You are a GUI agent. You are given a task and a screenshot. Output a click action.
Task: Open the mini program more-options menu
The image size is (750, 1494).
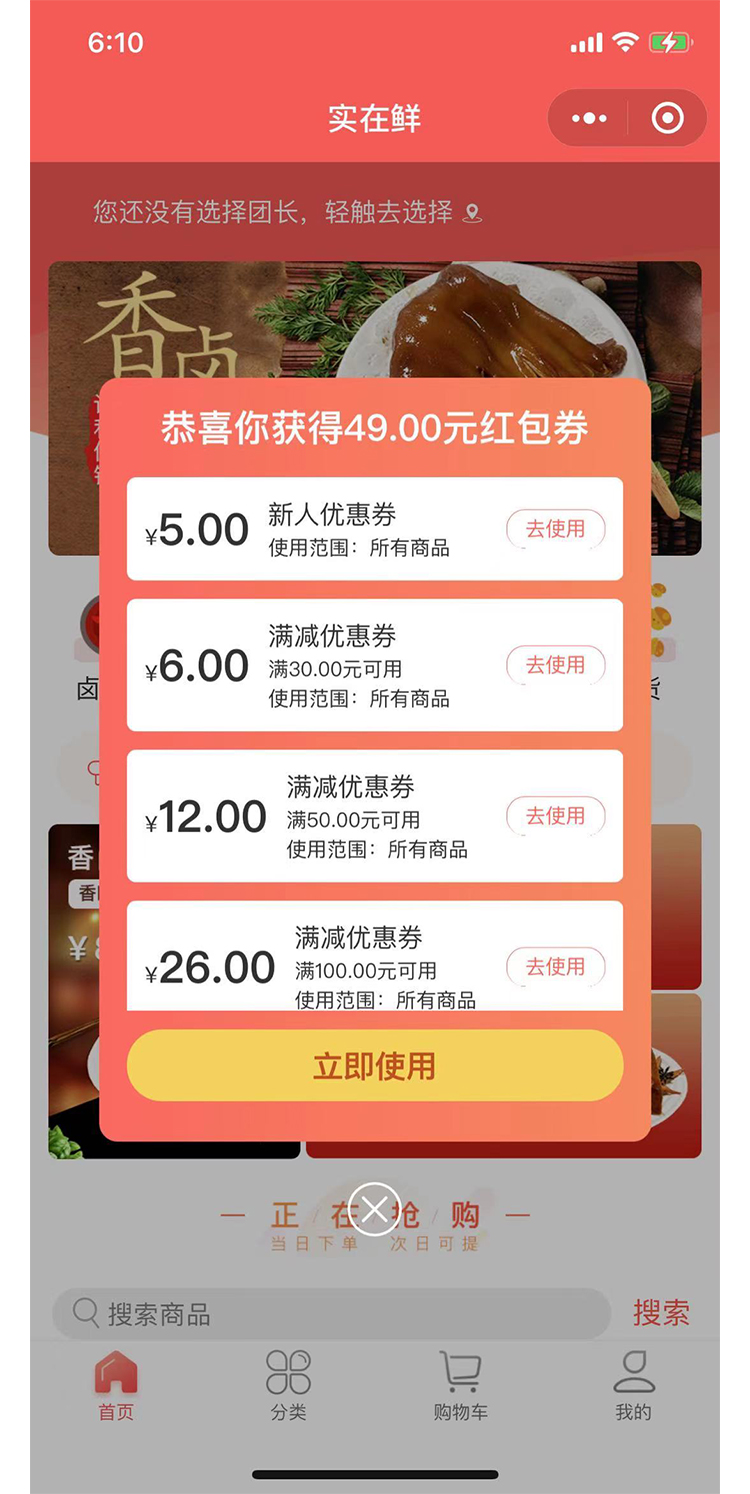[x=589, y=119]
